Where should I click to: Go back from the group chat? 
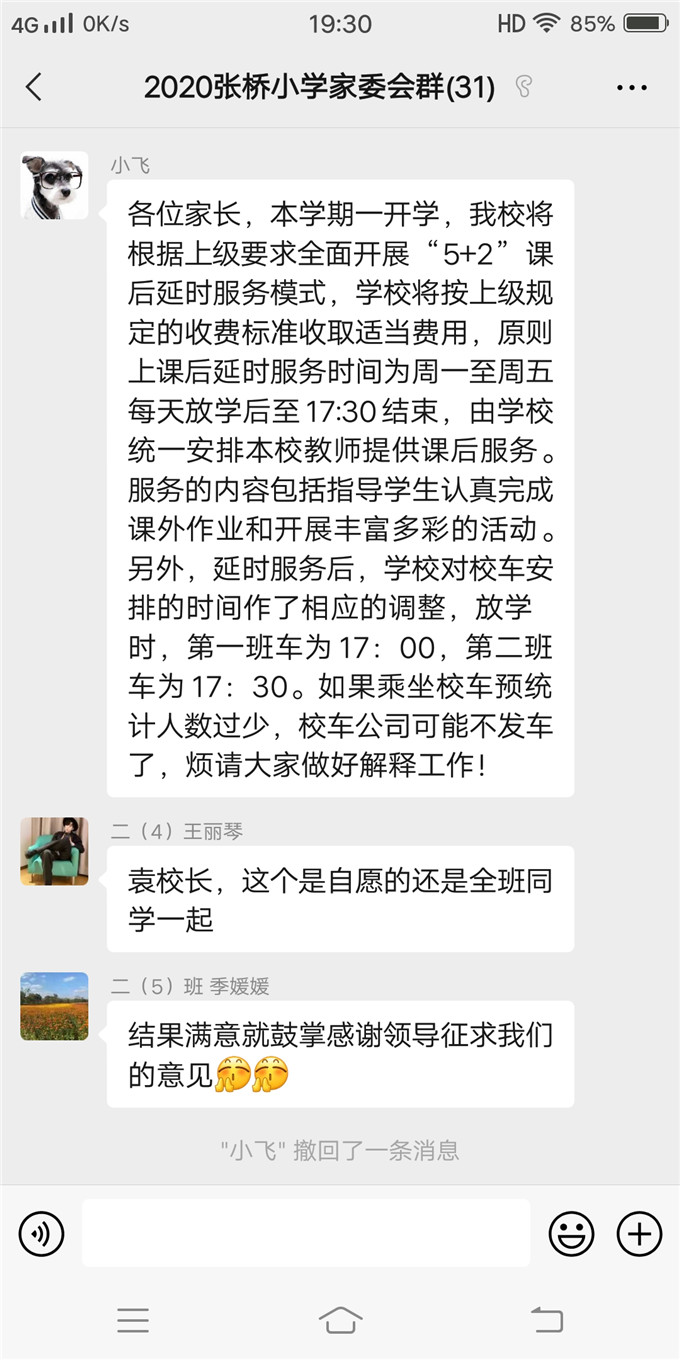[34, 87]
